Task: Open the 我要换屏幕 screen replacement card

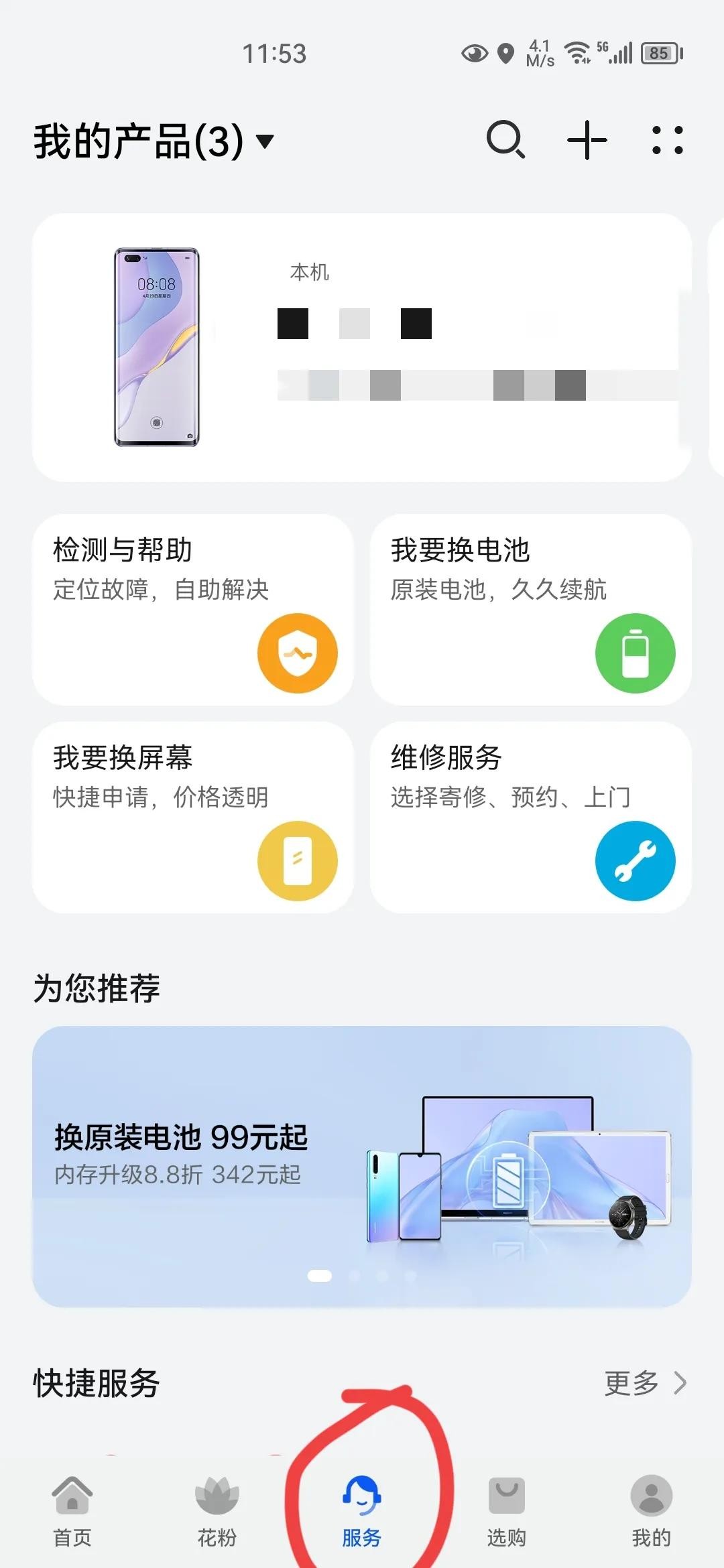Action: click(193, 817)
